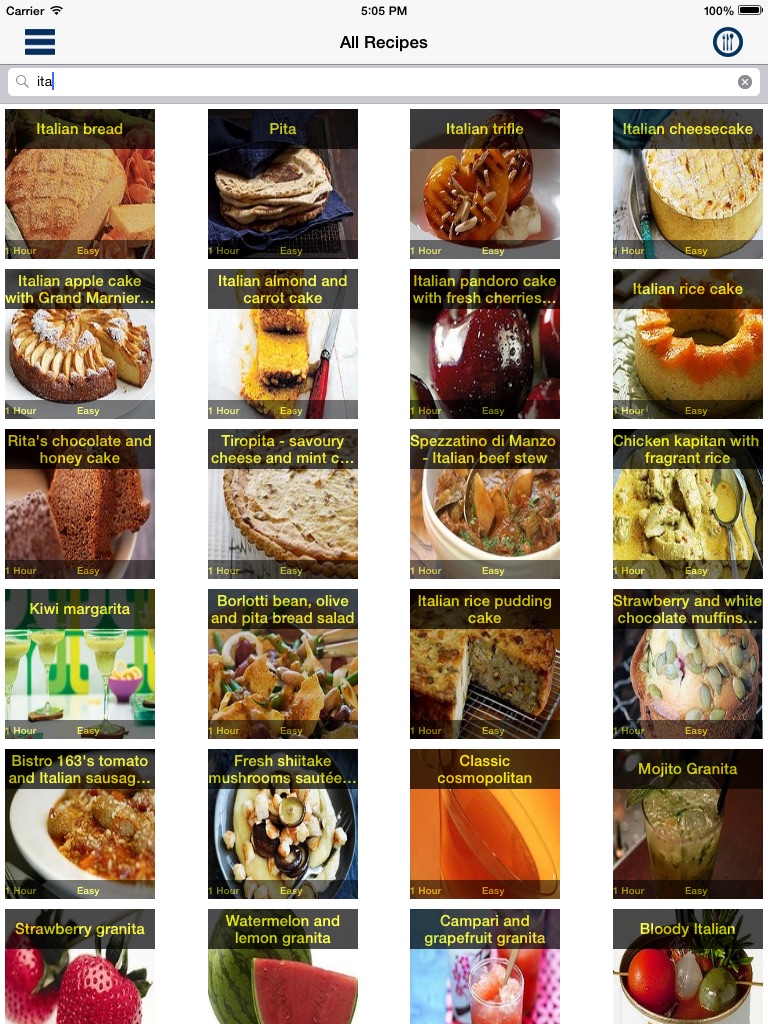This screenshot has height=1024, width=768.
Task: Clear the search text
Action: 745,82
